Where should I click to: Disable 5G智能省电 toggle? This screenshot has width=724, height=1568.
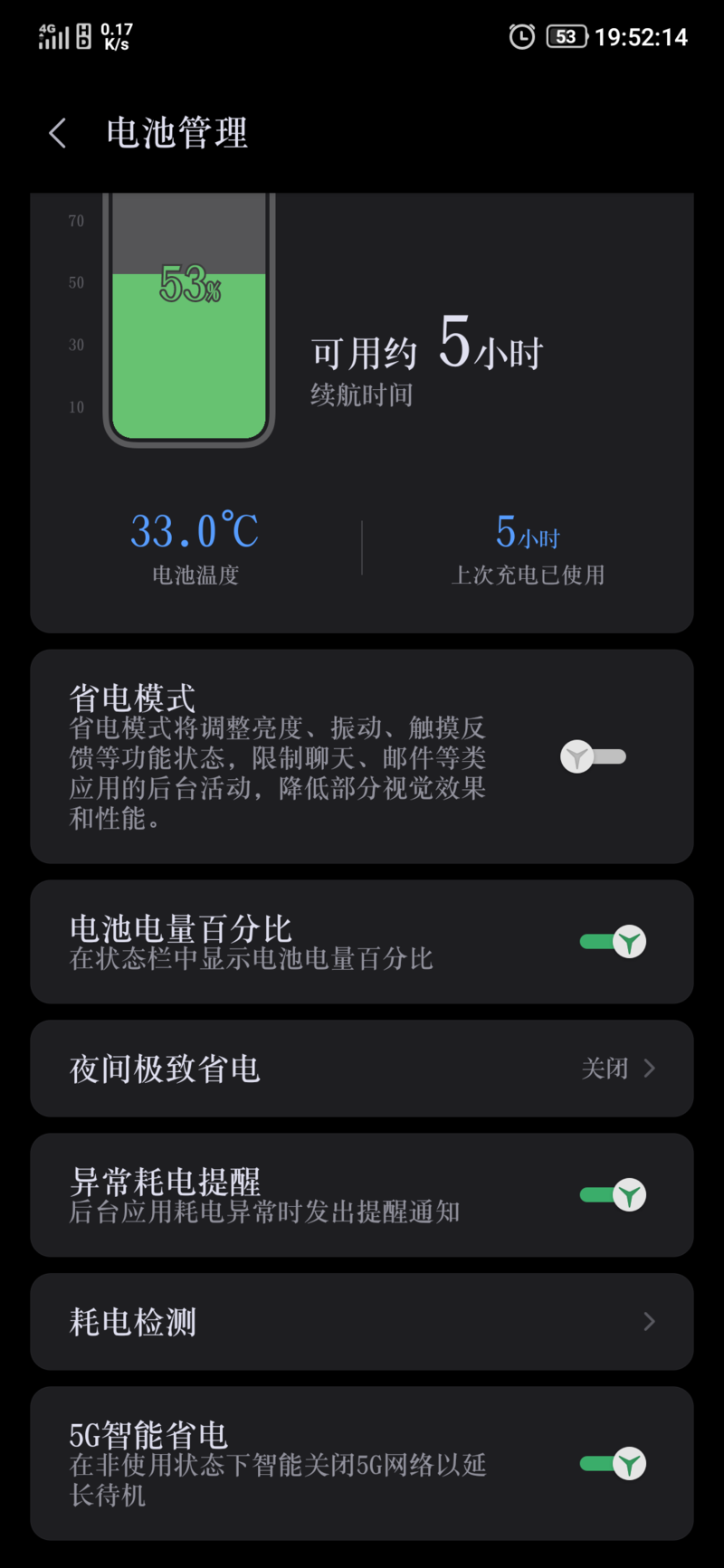(x=613, y=1463)
